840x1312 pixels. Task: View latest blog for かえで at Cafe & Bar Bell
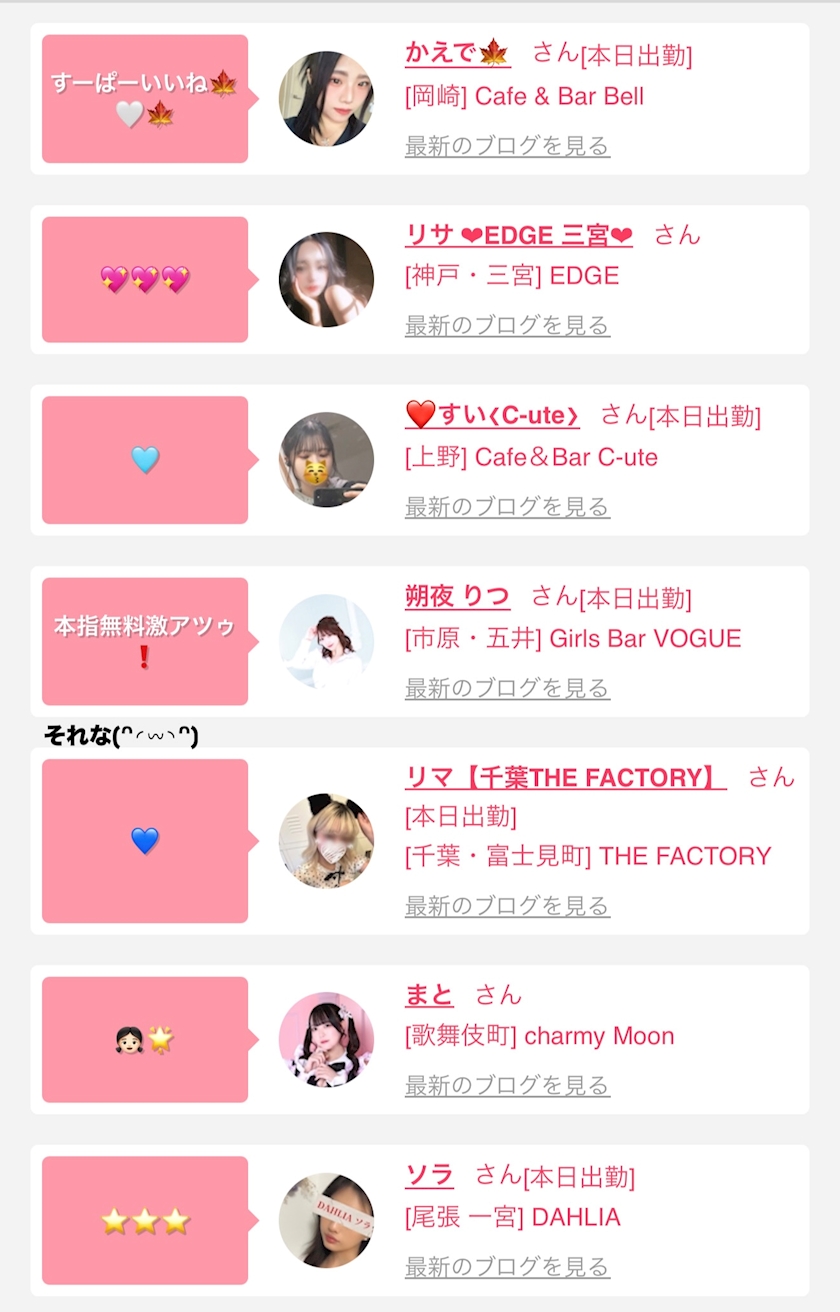pos(507,146)
